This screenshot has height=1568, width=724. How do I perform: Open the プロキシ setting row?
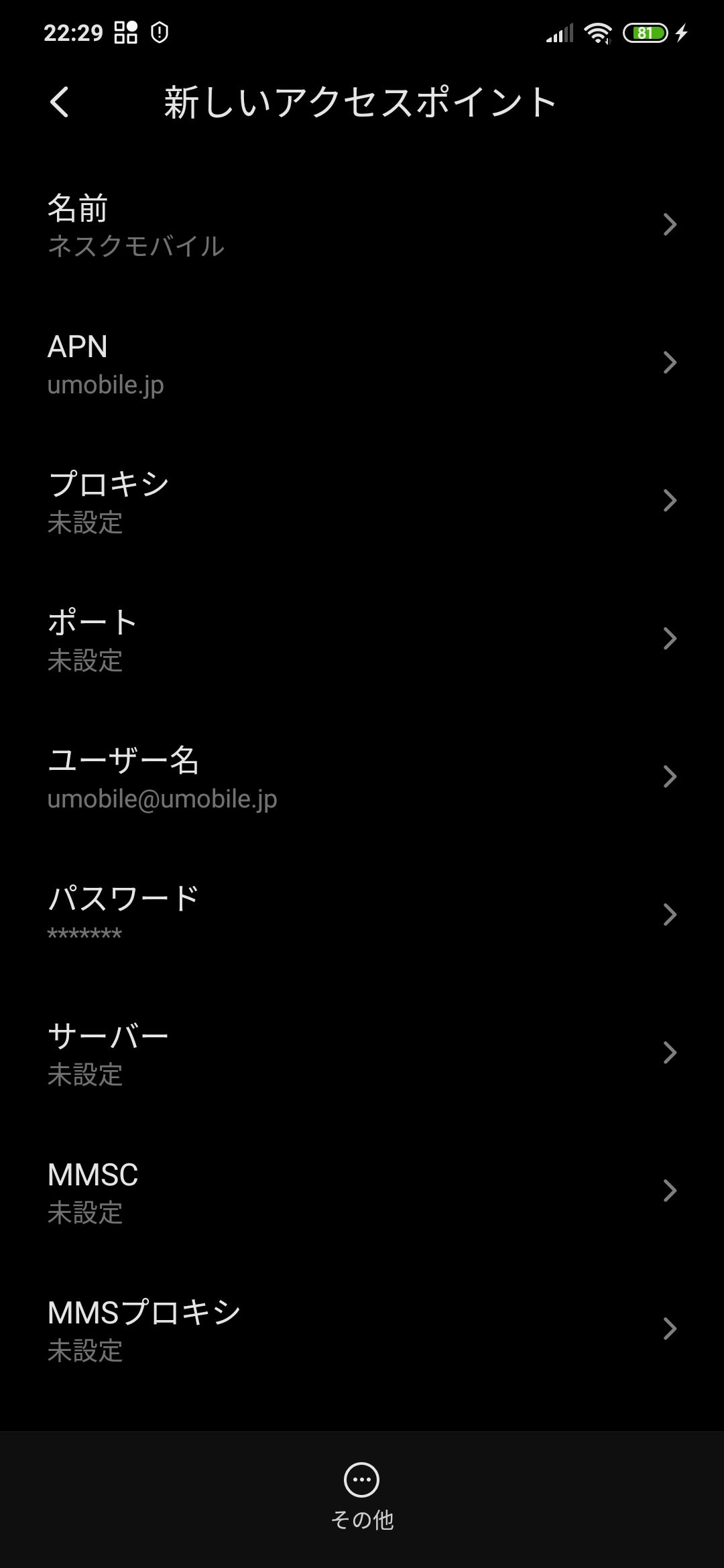[362, 502]
